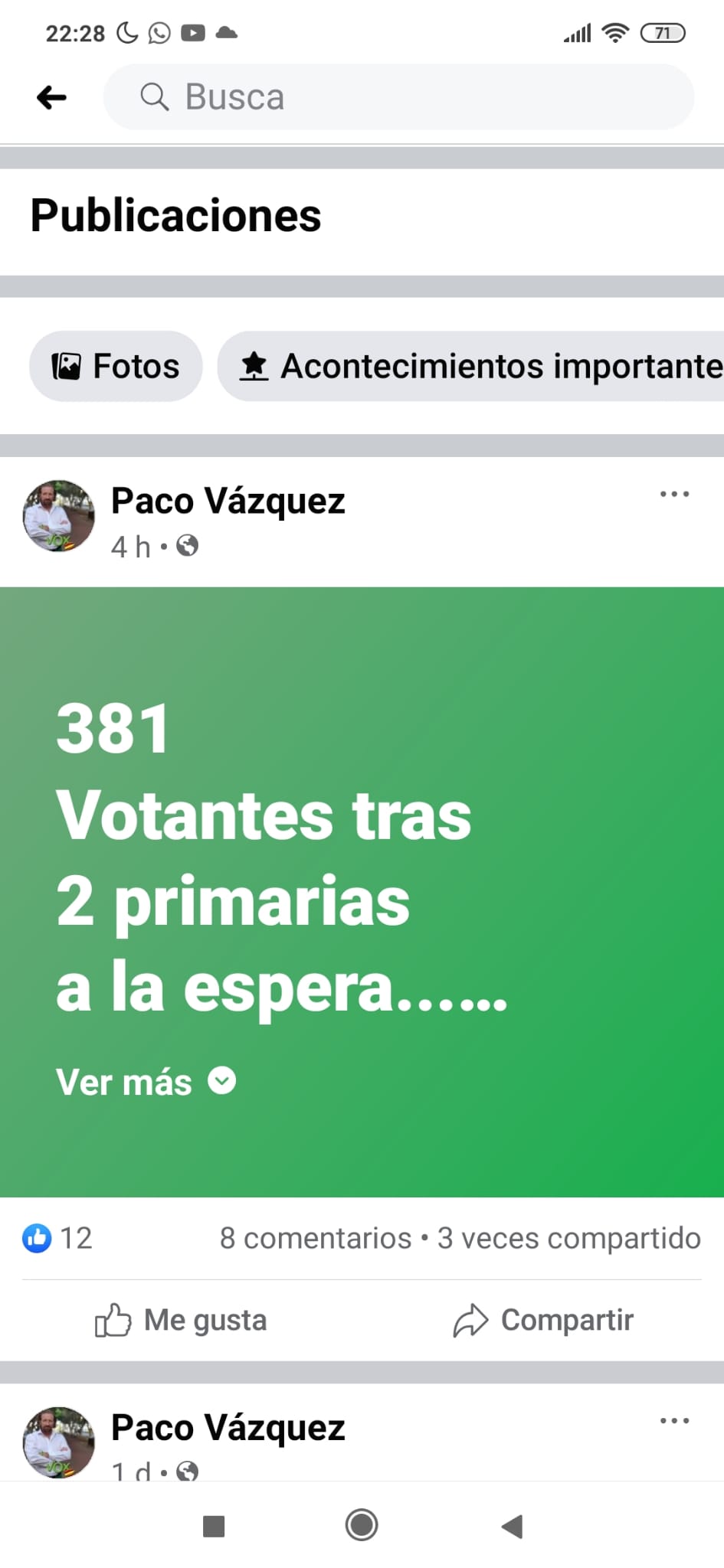The image size is (724, 1568).
Task: Open options menu on the 1 d post
Action: pyautogui.click(x=674, y=1421)
